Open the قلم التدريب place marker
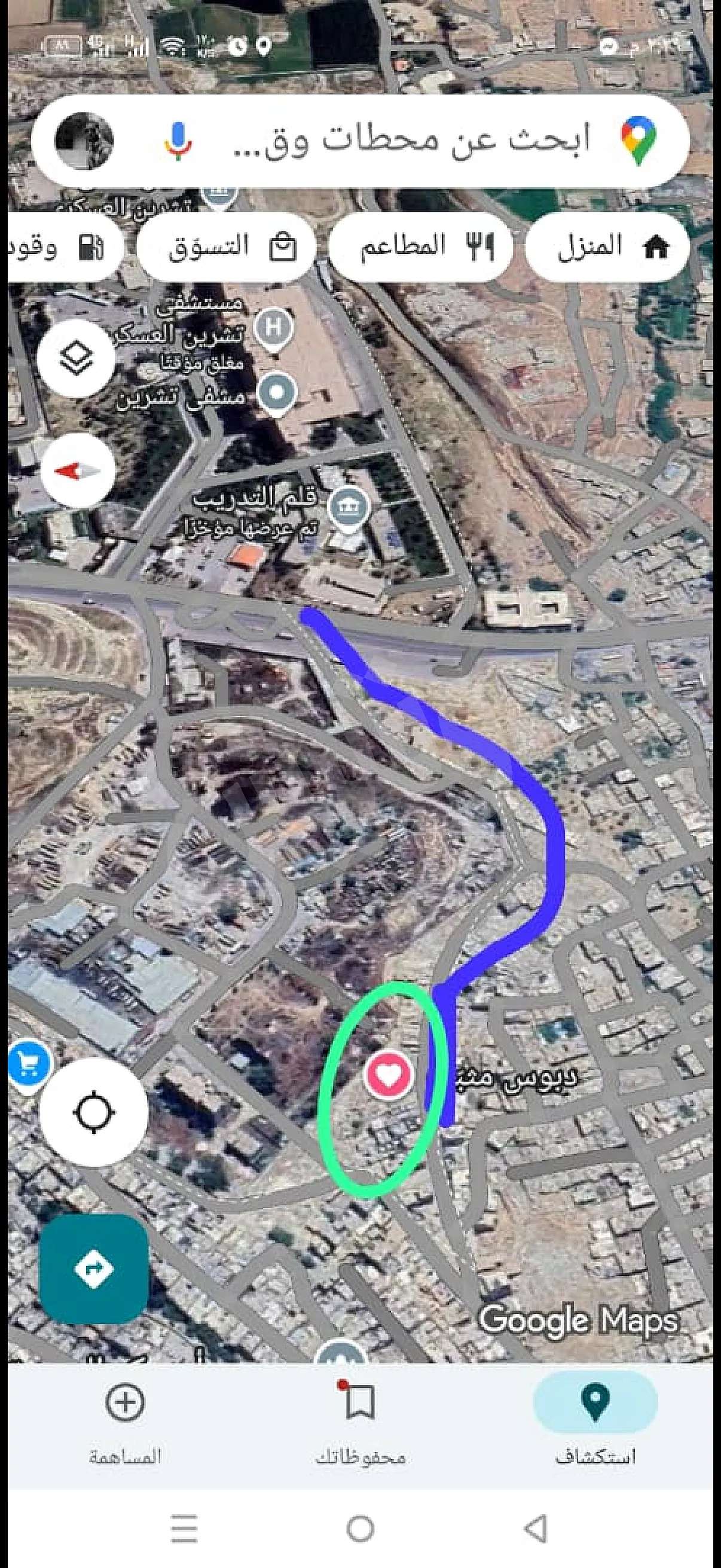The width and height of the screenshot is (721, 1568). click(348, 507)
